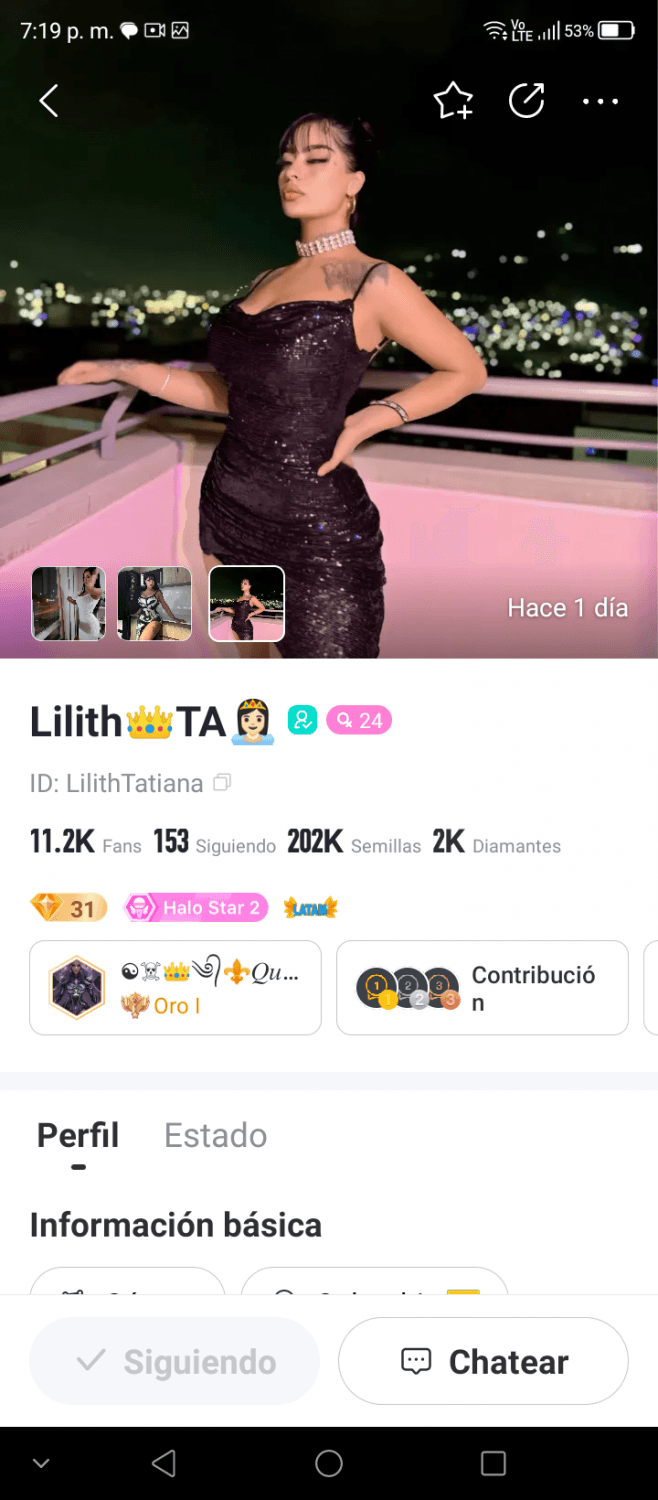Share this profile
Screen dimensions: 658x1500
pyautogui.click(x=526, y=100)
